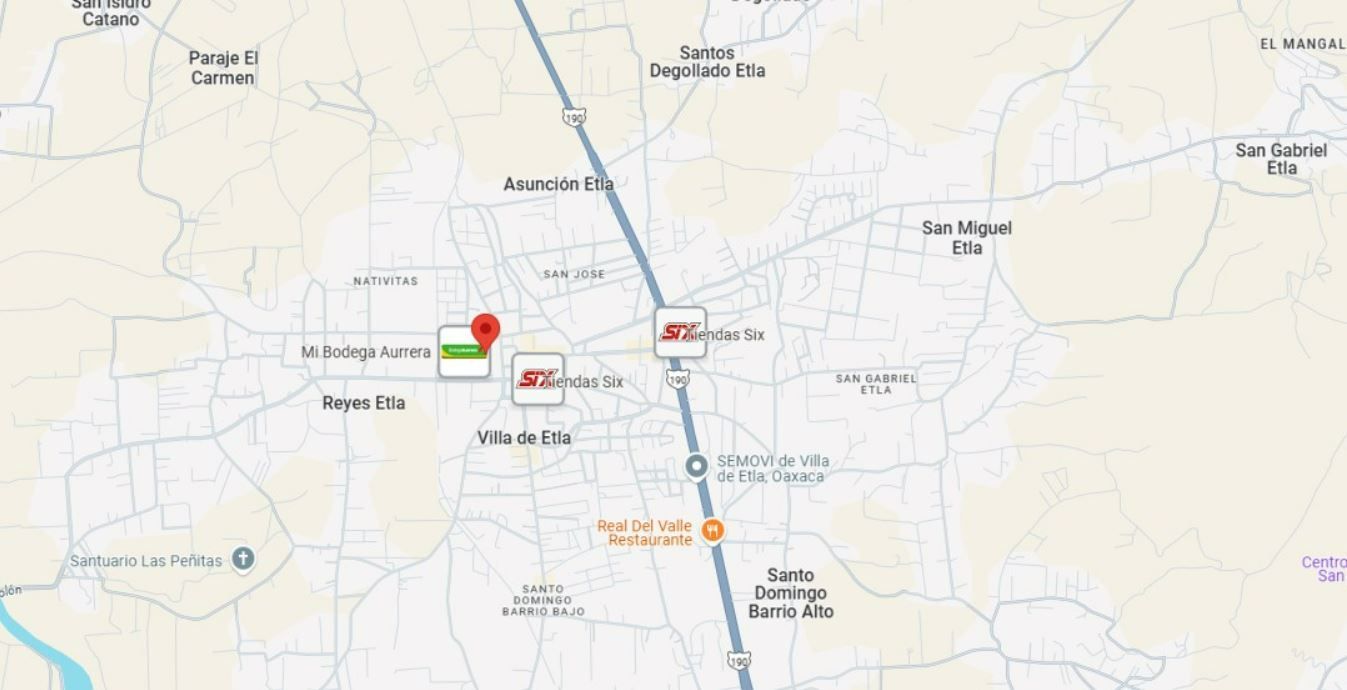The width and height of the screenshot is (1347, 690).
Task: Open the Tiendas Six marker above Villa de Etla
Action: pos(537,379)
